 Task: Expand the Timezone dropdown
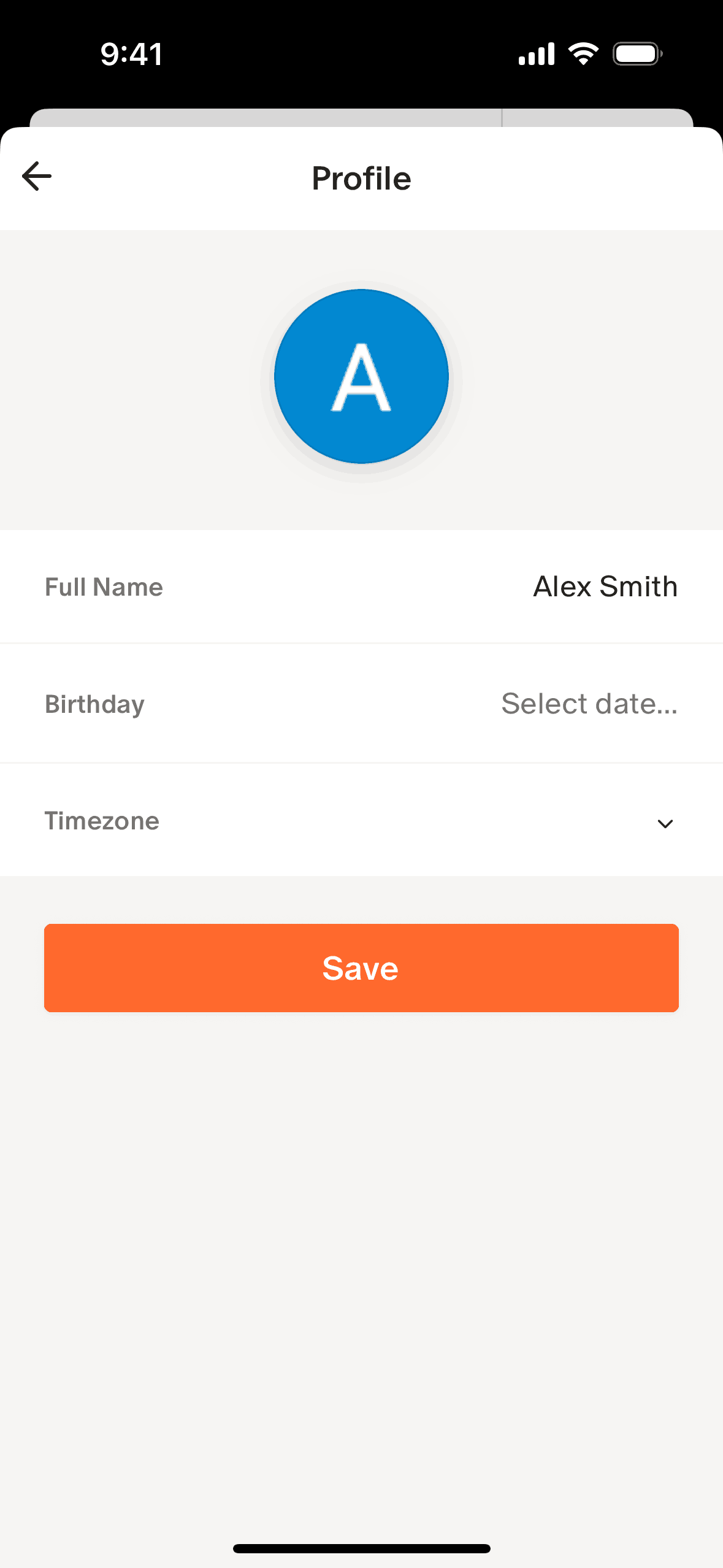pyautogui.click(x=665, y=823)
